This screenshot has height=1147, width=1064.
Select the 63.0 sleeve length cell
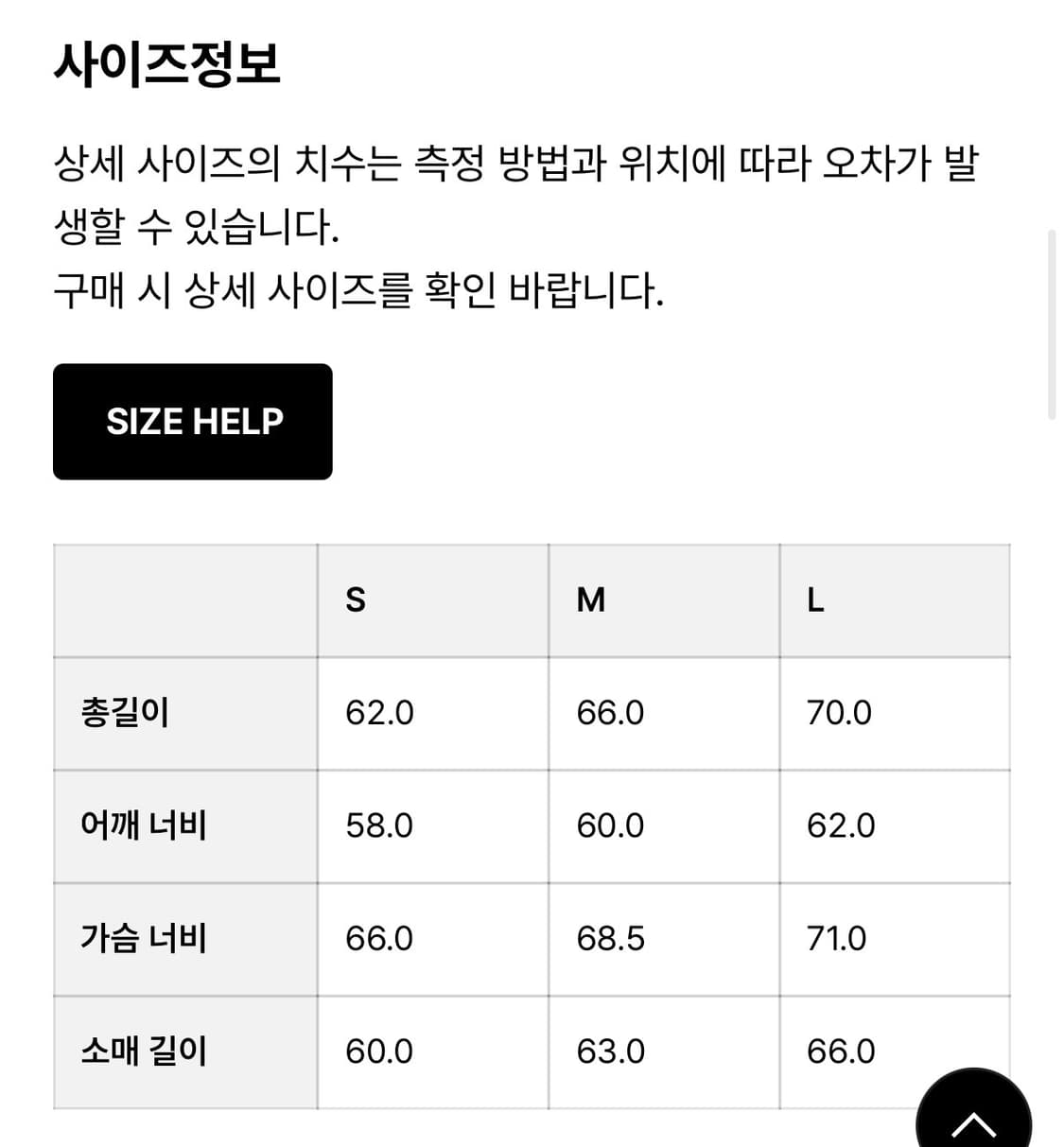click(x=610, y=1051)
